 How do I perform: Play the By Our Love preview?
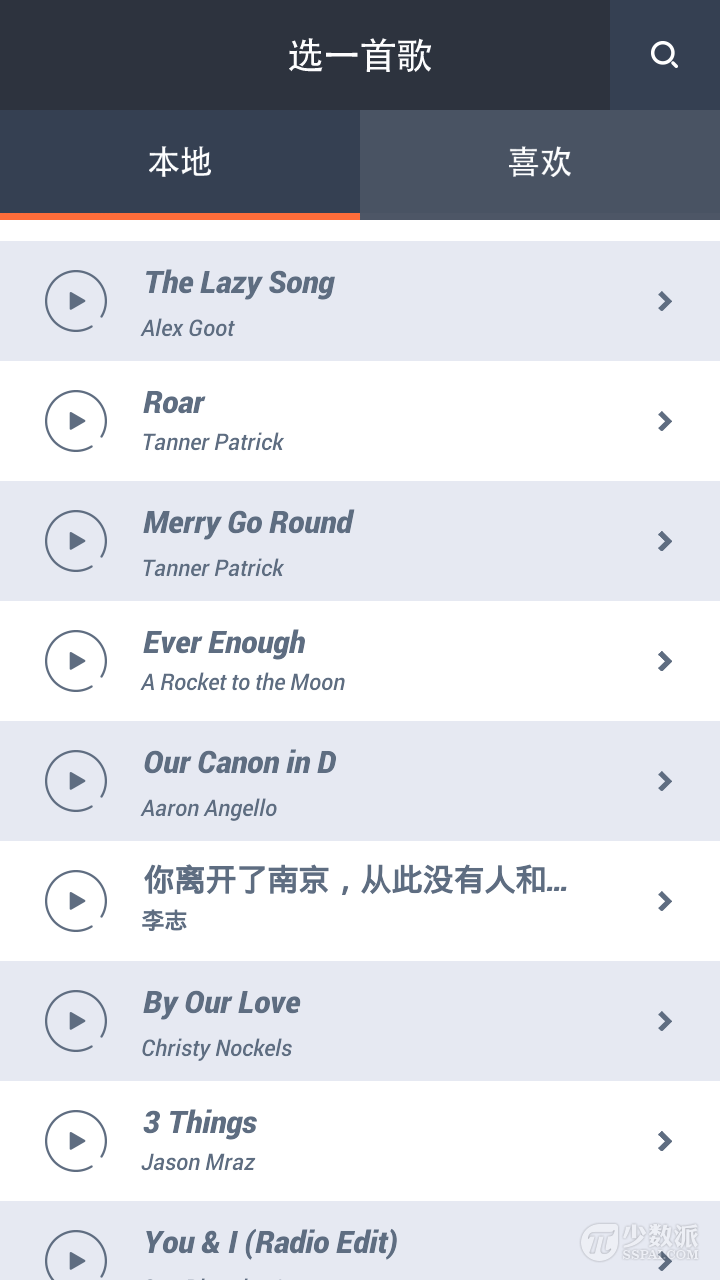tap(76, 1021)
